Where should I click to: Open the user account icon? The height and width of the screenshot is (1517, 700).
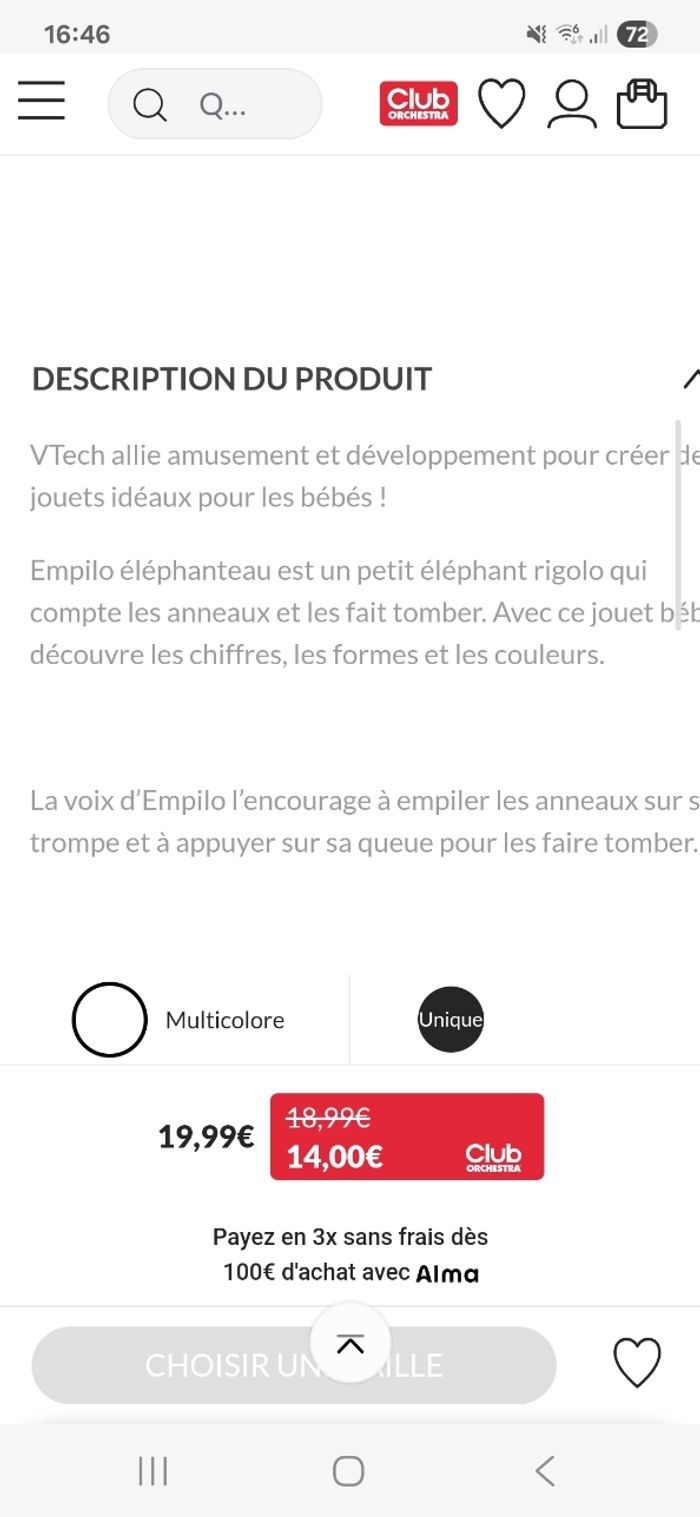tap(571, 104)
